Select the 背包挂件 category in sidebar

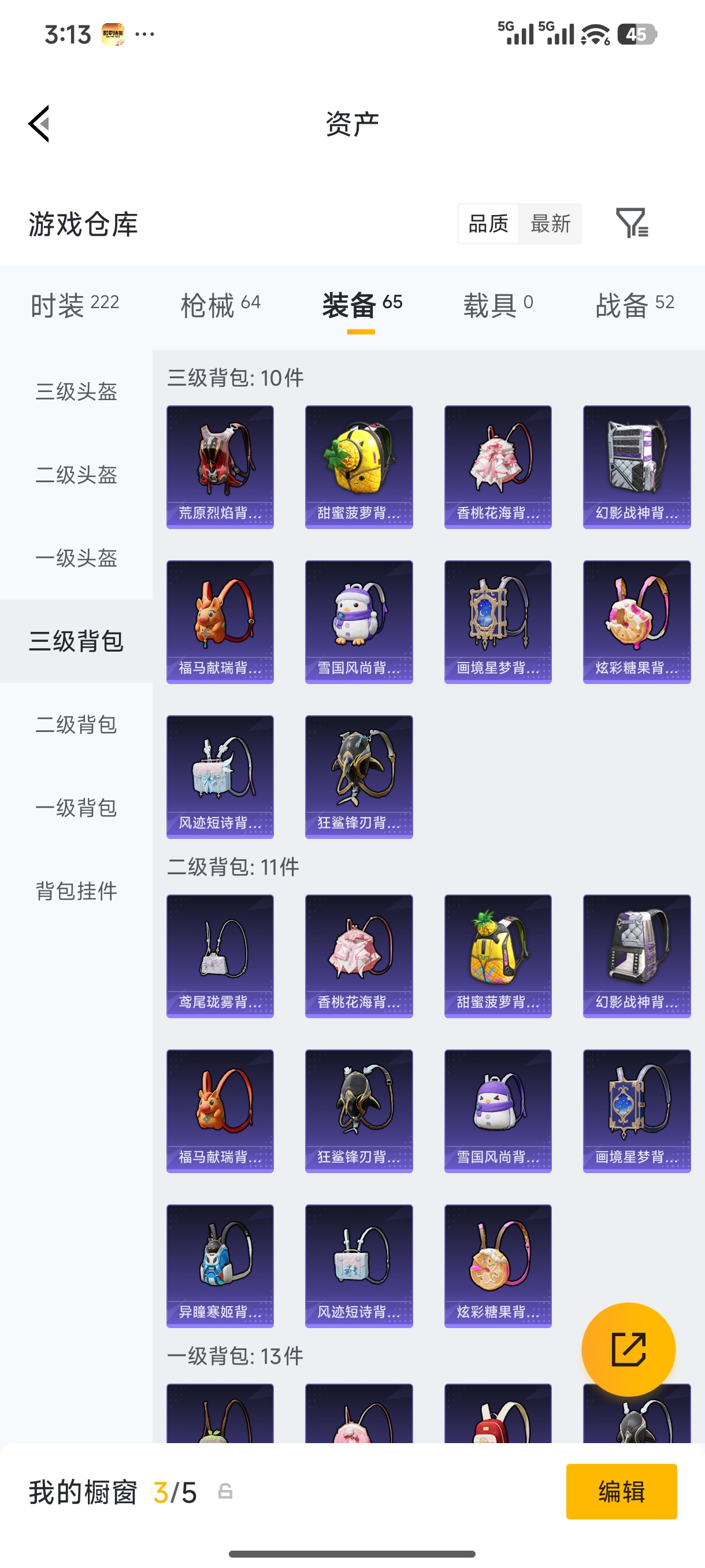tap(76, 892)
